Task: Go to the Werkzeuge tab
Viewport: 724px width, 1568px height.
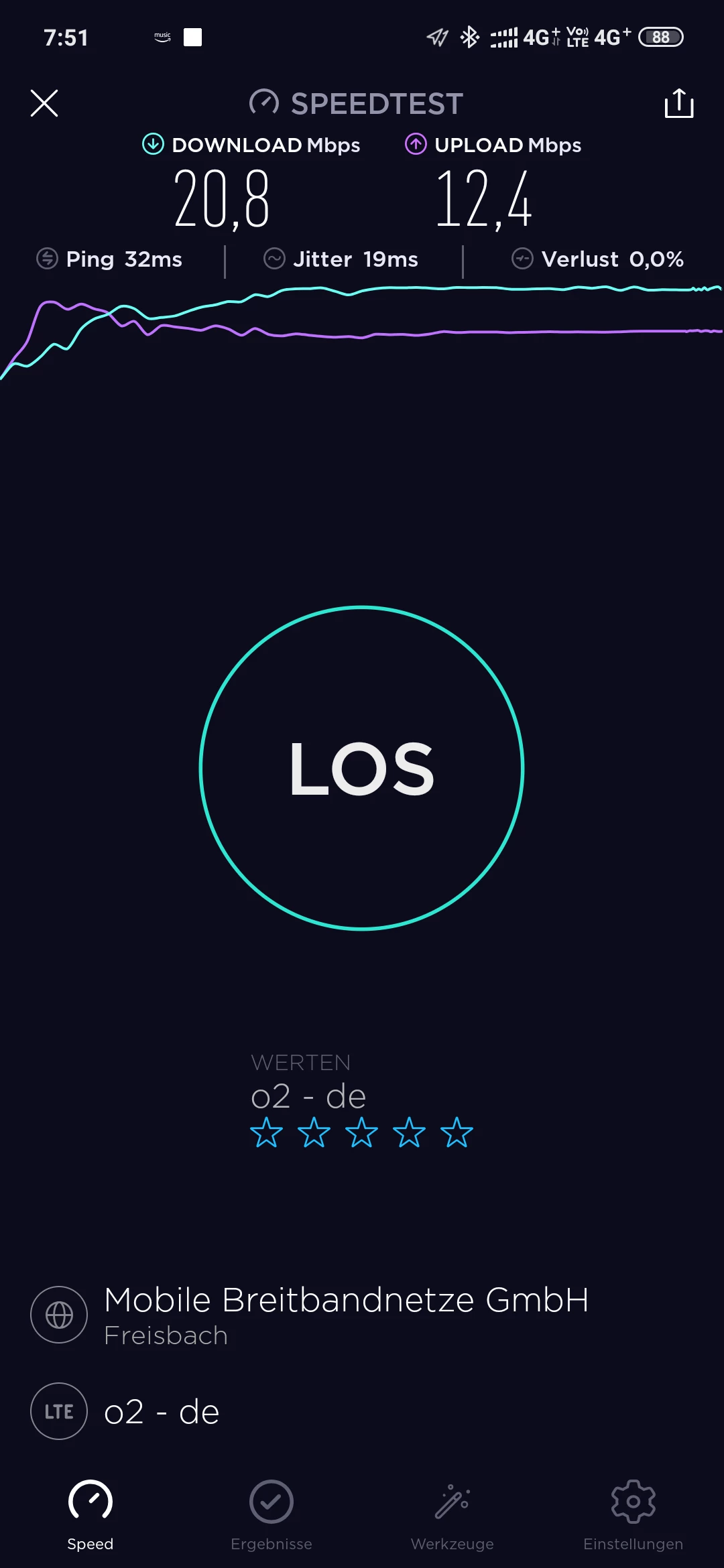Action: tap(452, 1513)
